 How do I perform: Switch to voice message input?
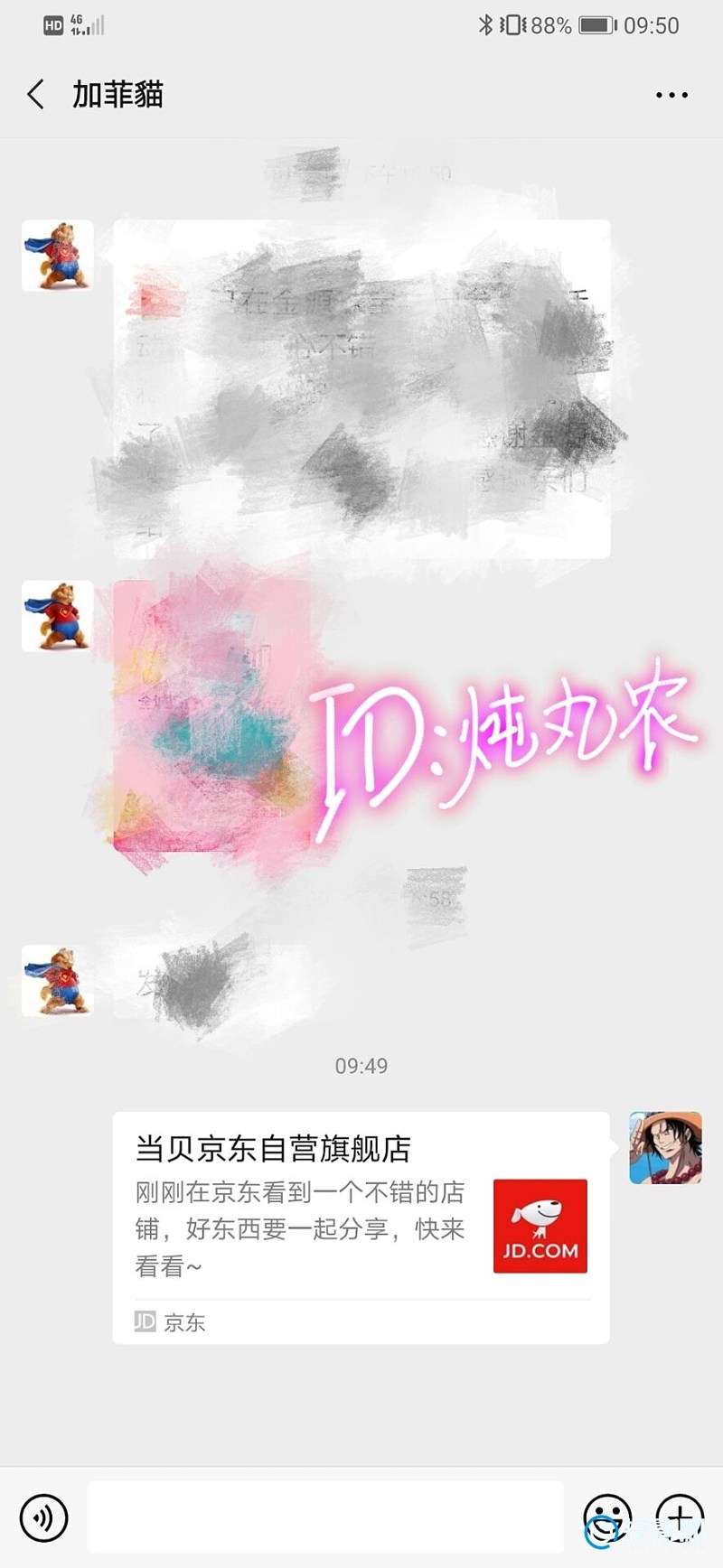(x=43, y=1517)
